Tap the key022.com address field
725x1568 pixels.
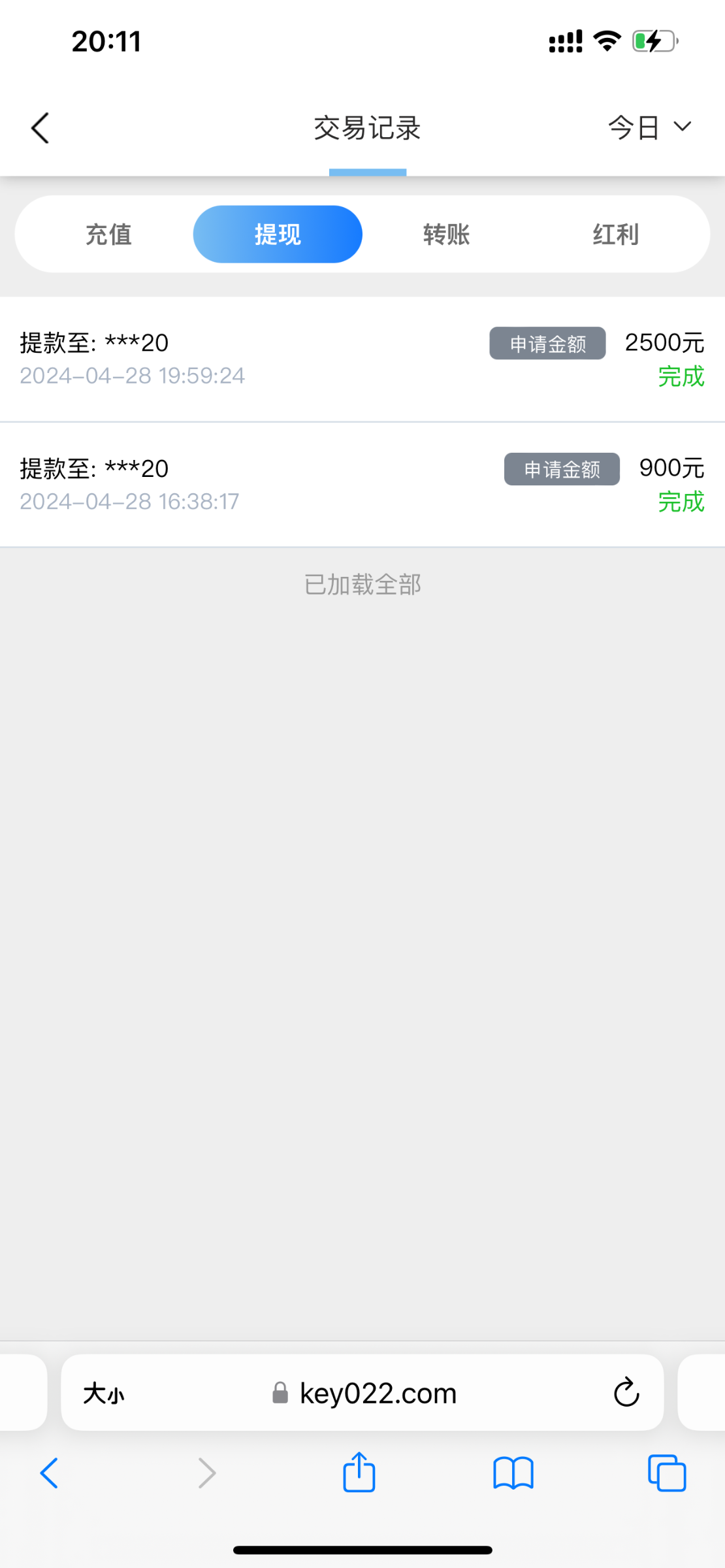(x=377, y=1392)
